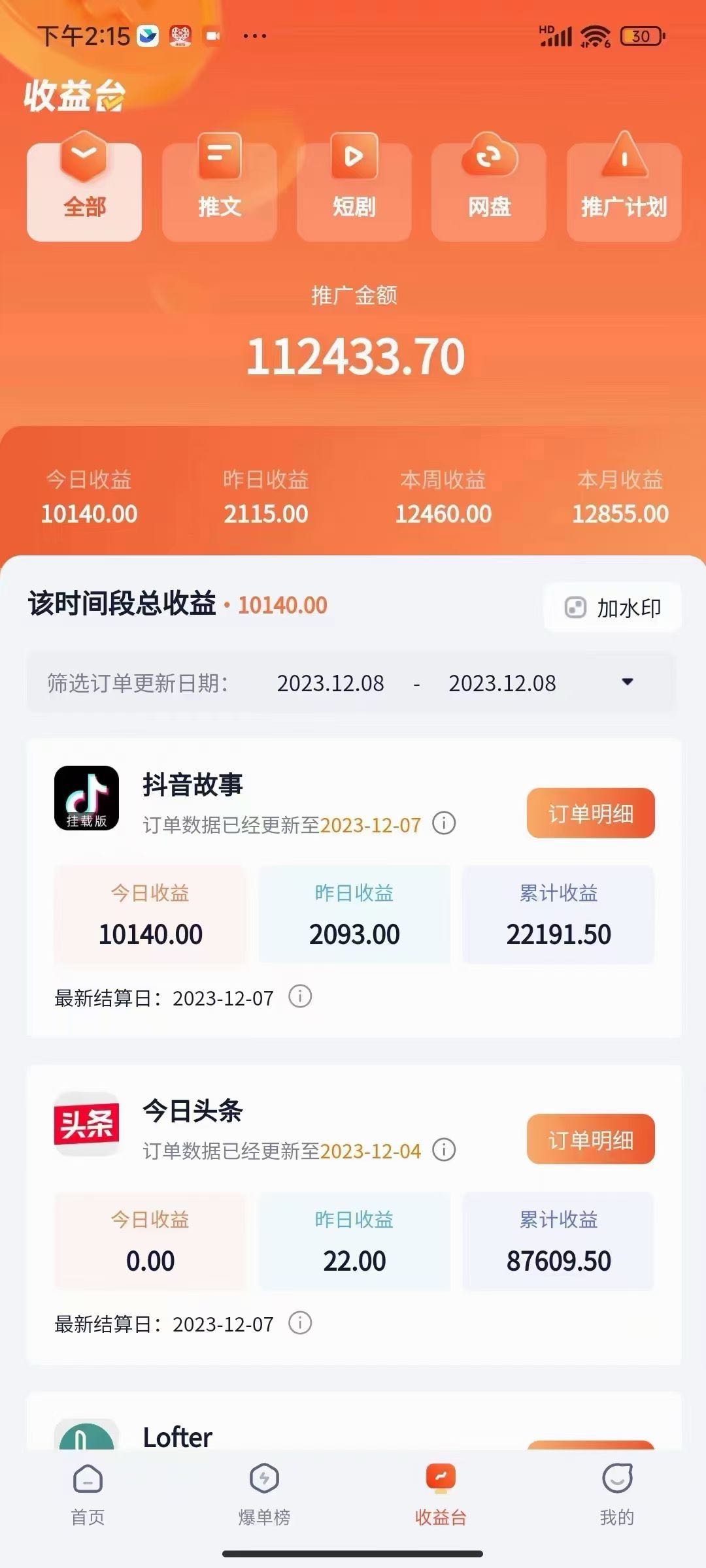706x1568 pixels.
Task: Open 订单明细 for 今日头条
Action: tap(590, 1139)
